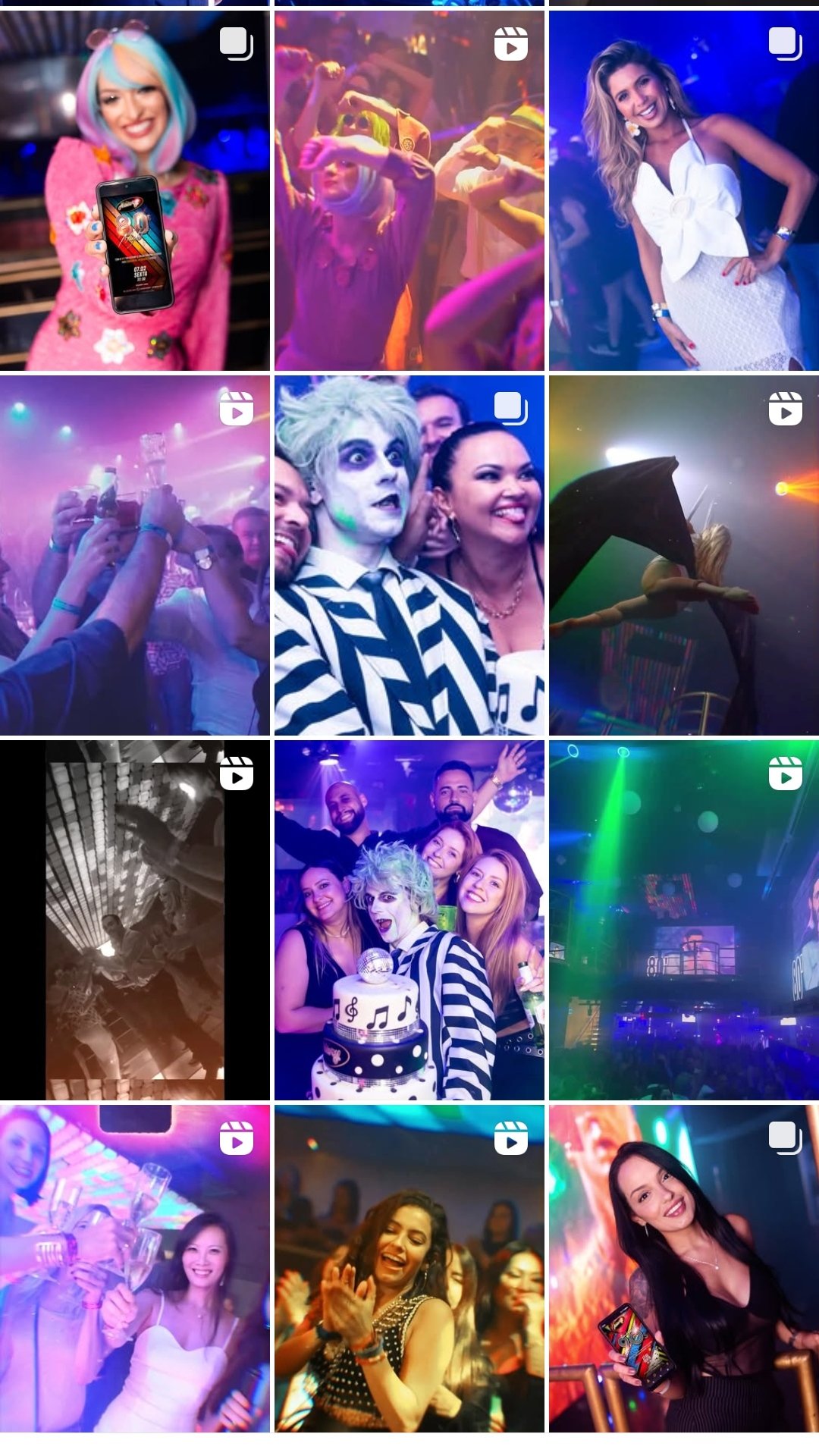The image size is (819, 1456).
Task: Open the group photo with the music-note cake
Action: click(409, 920)
